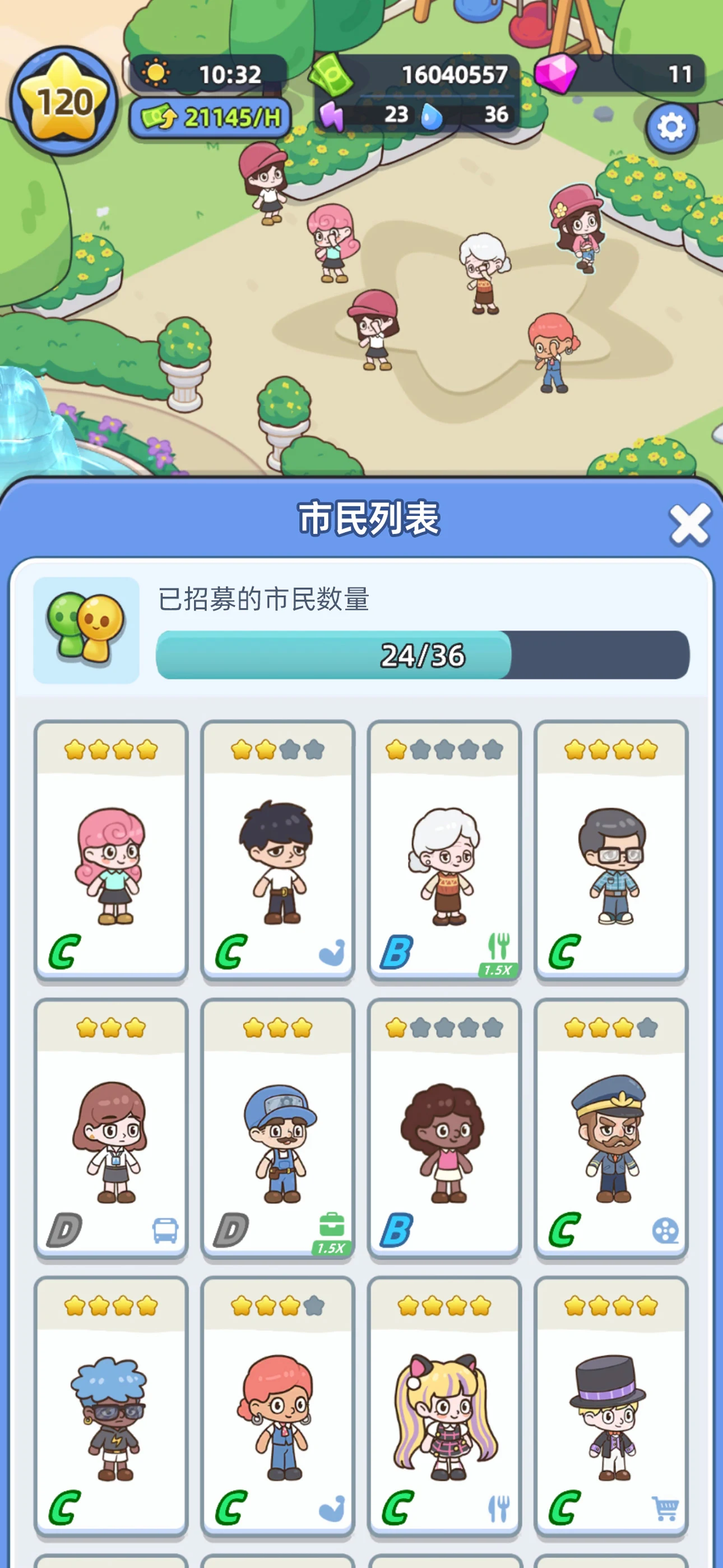Tap the 21145/H income rate button
This screenshot has height=1568, width=723.
coord(210,117)
